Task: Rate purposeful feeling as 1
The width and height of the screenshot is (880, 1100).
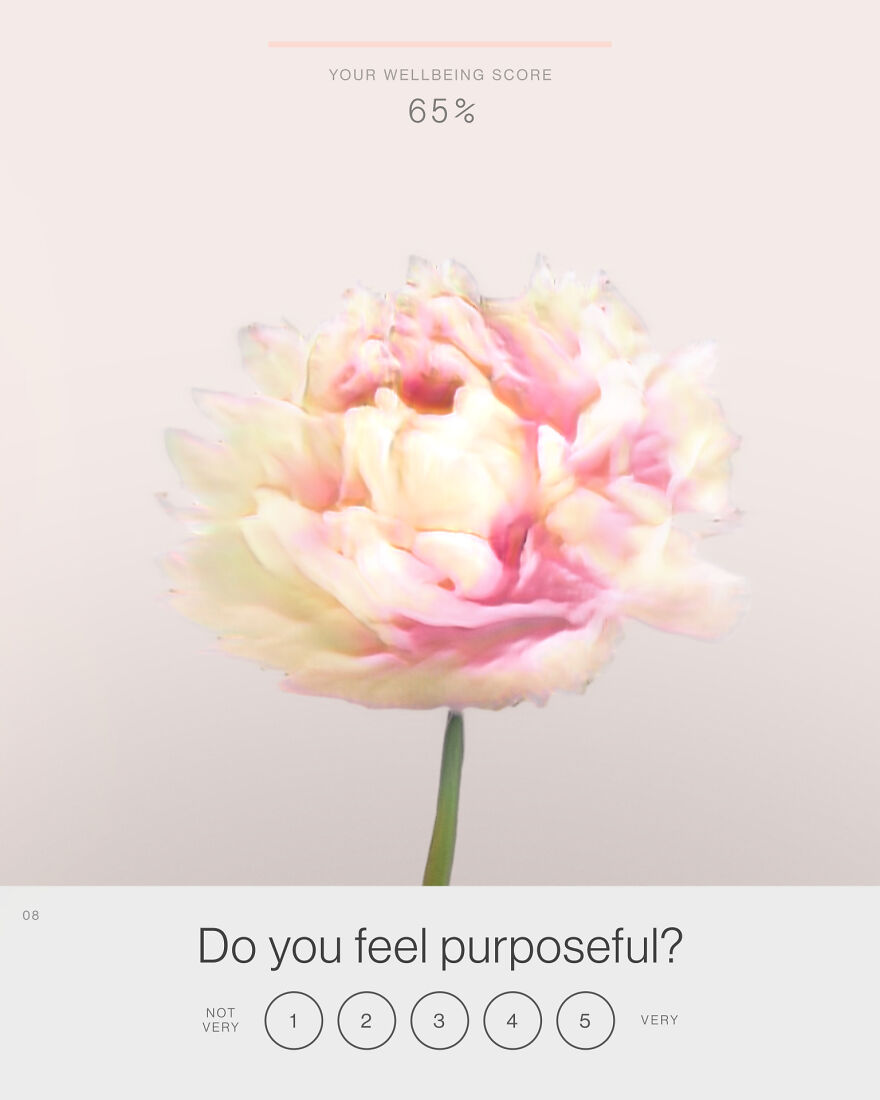Action: tap(294, 1020)
